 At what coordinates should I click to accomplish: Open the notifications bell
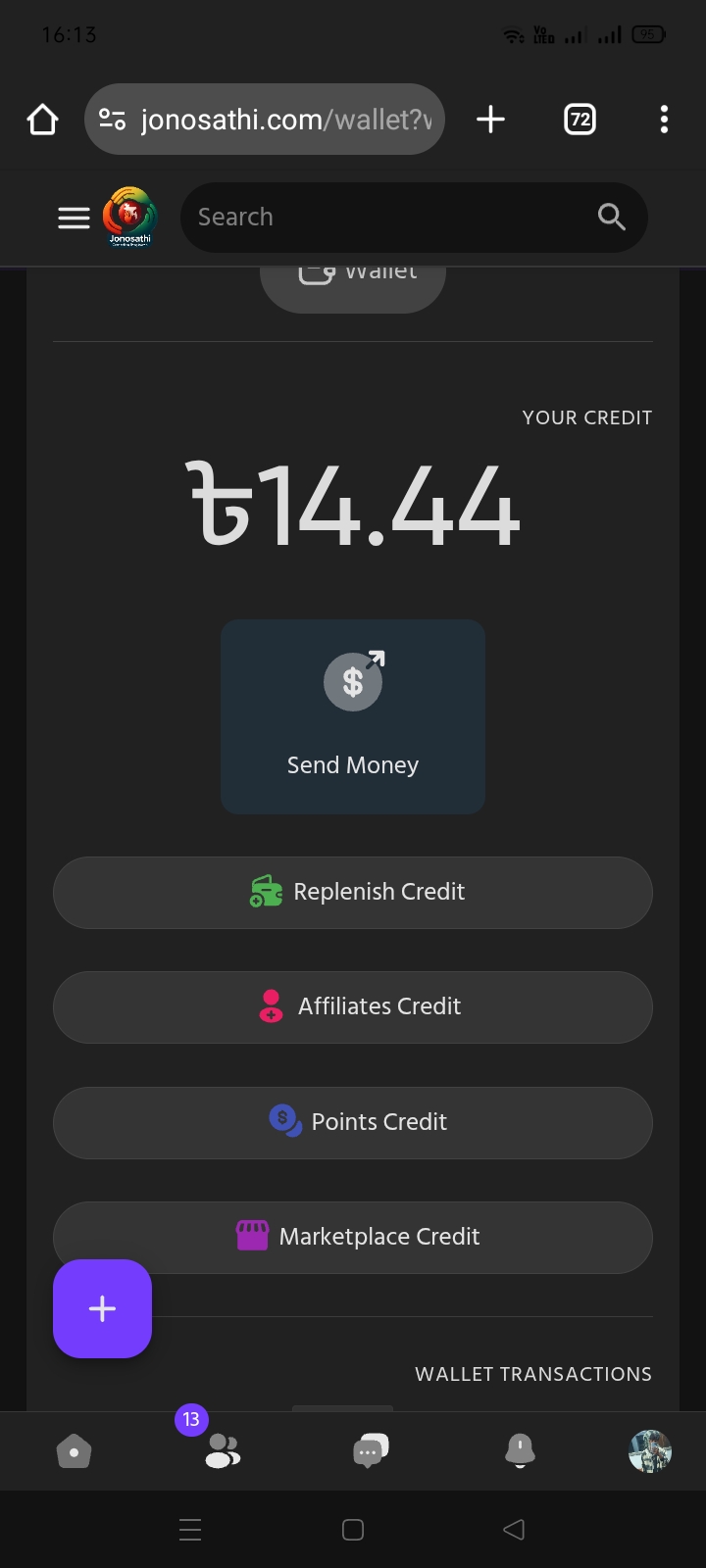(x=520, y=1451)
